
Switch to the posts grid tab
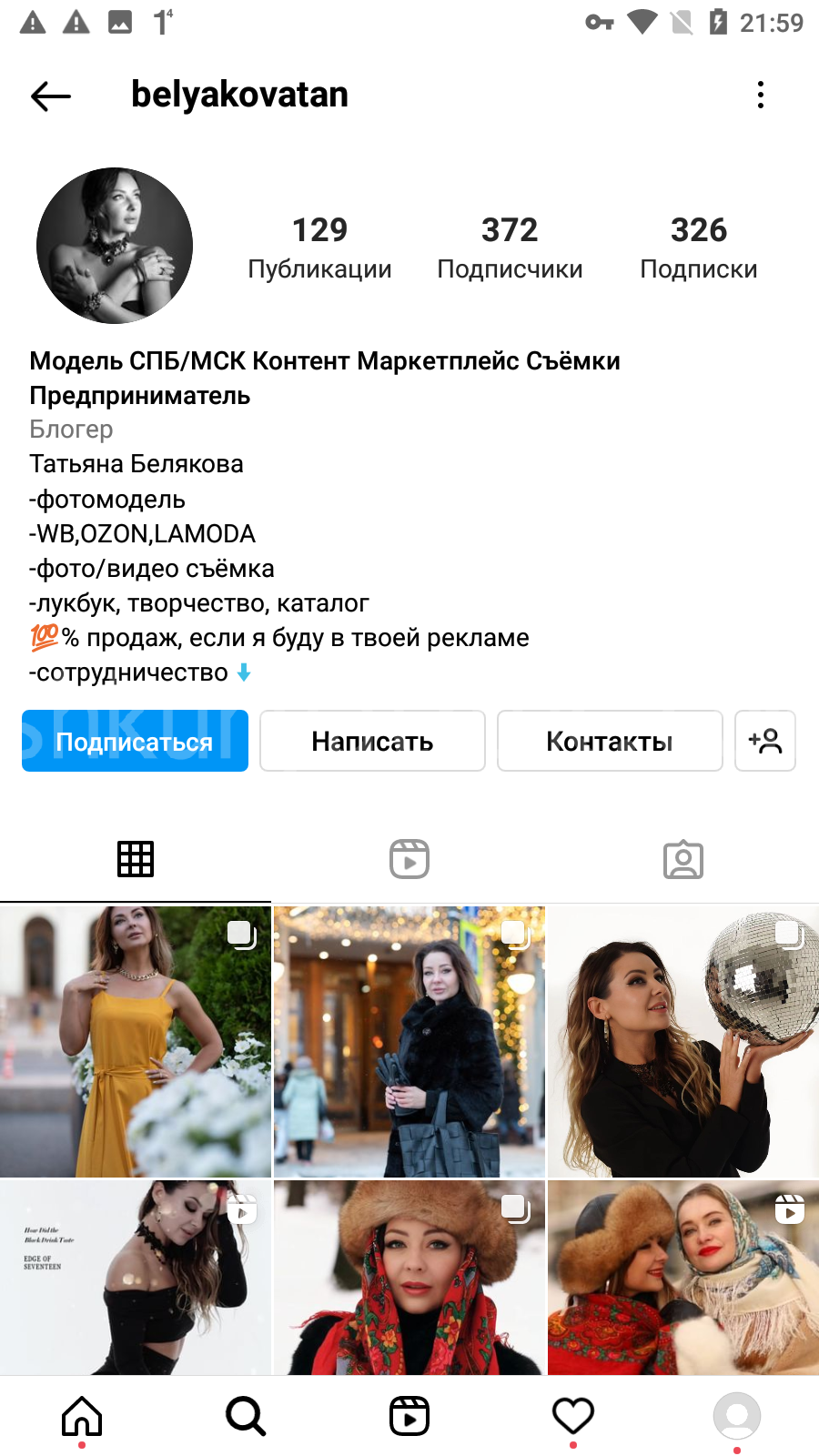point(136,859)
